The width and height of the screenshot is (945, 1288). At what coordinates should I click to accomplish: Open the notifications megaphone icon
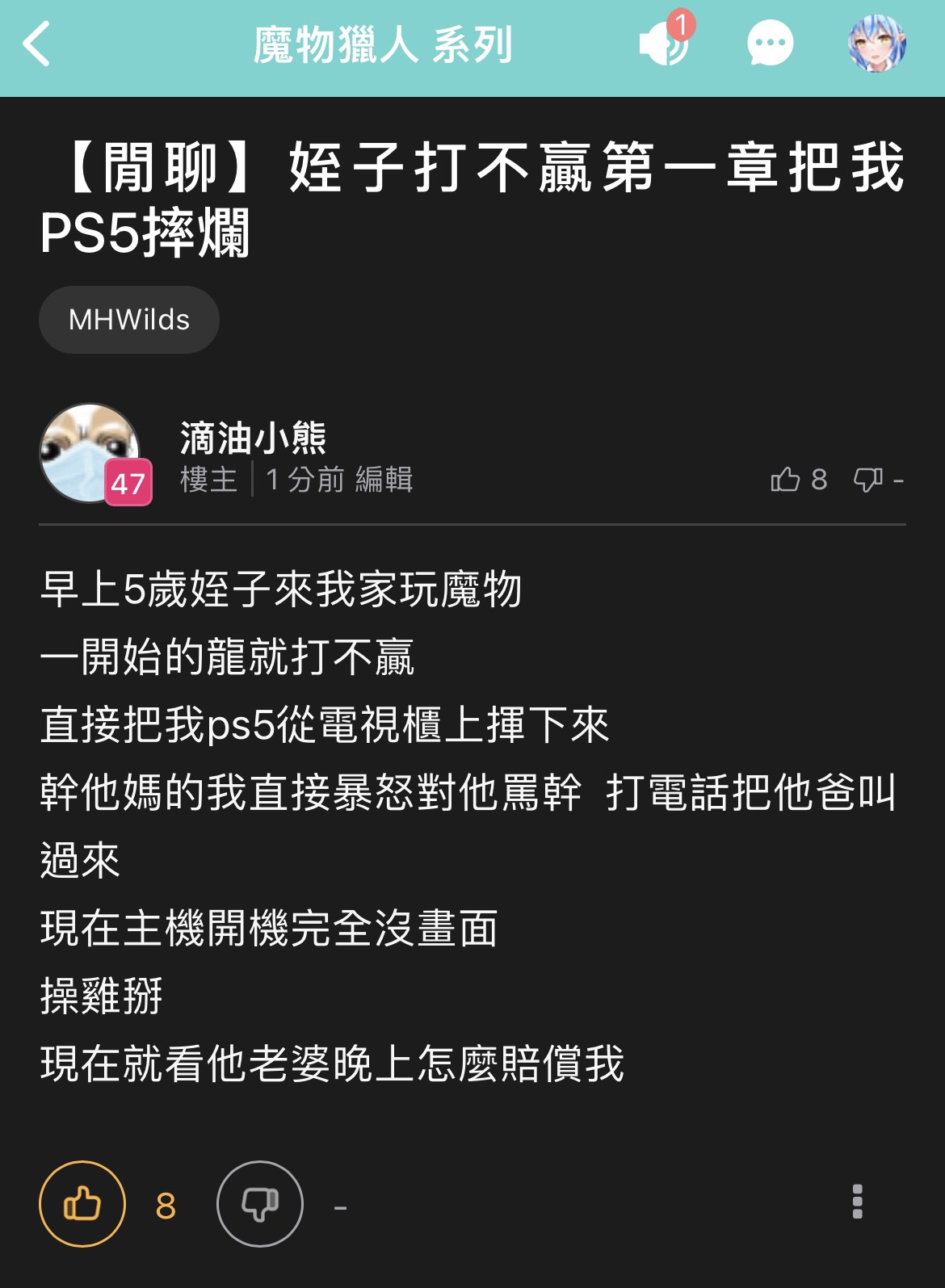[664, 44]
